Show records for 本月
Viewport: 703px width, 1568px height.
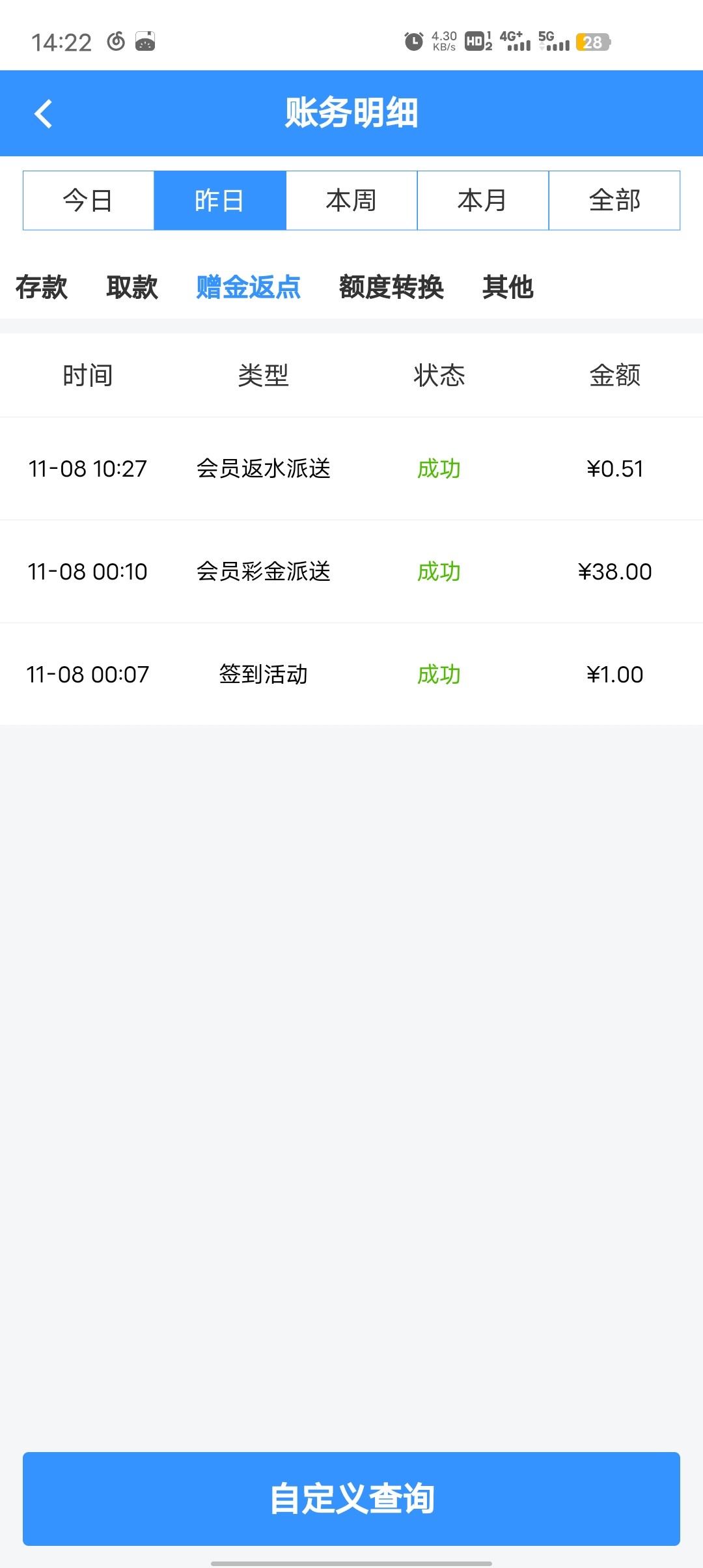point(482,201)
